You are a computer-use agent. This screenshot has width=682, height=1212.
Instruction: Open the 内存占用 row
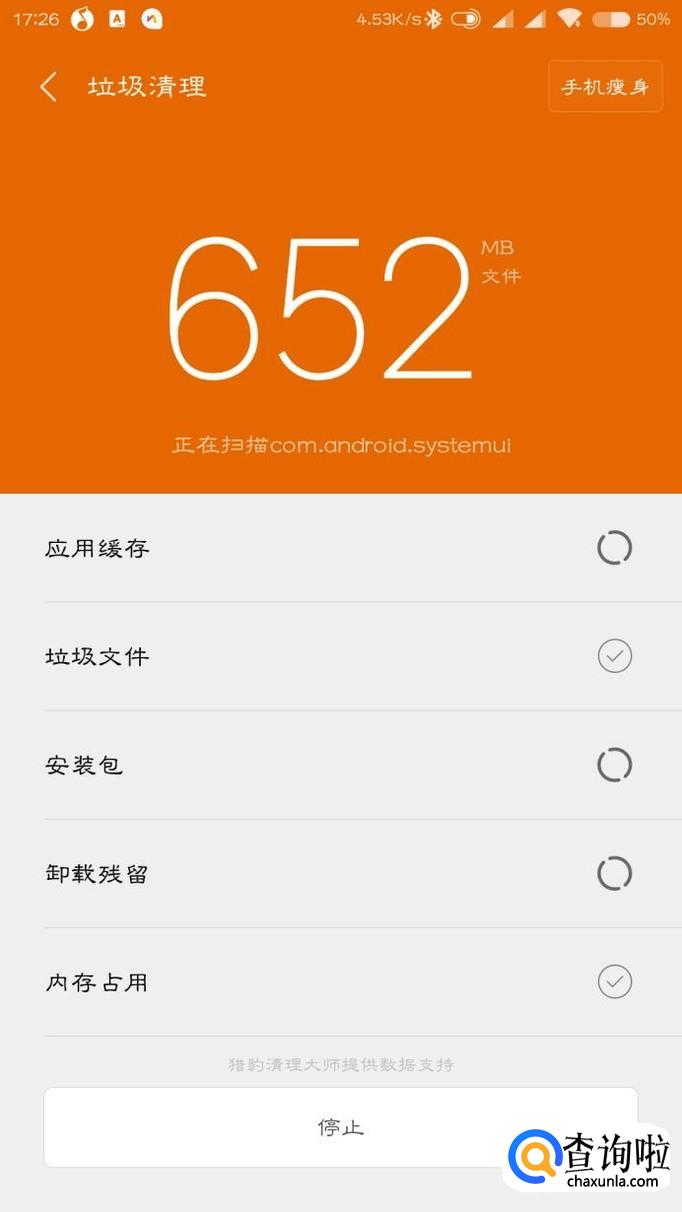[340, 983]
